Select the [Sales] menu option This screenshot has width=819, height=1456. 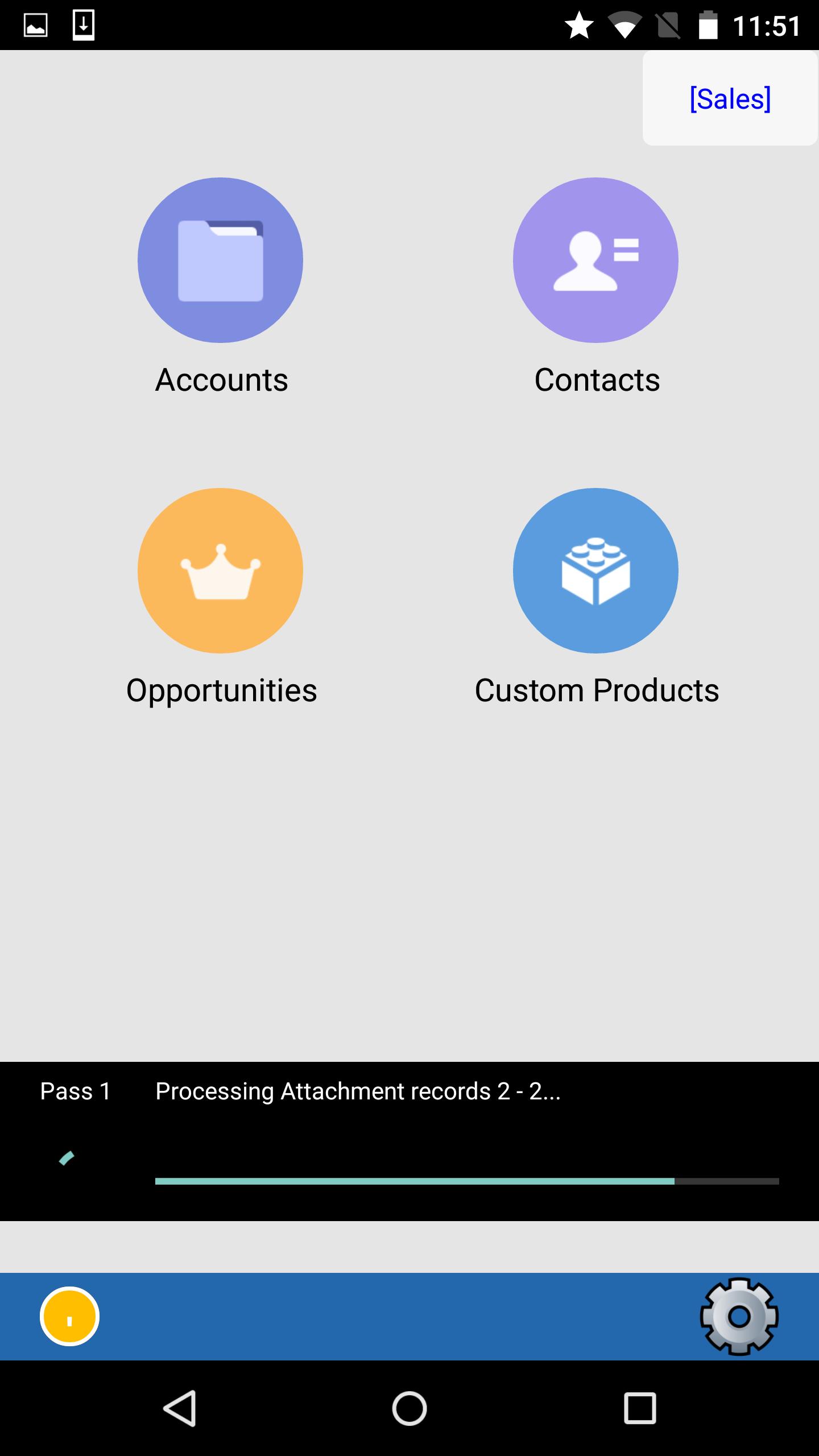pyautogui.click(x=730, y=98)
